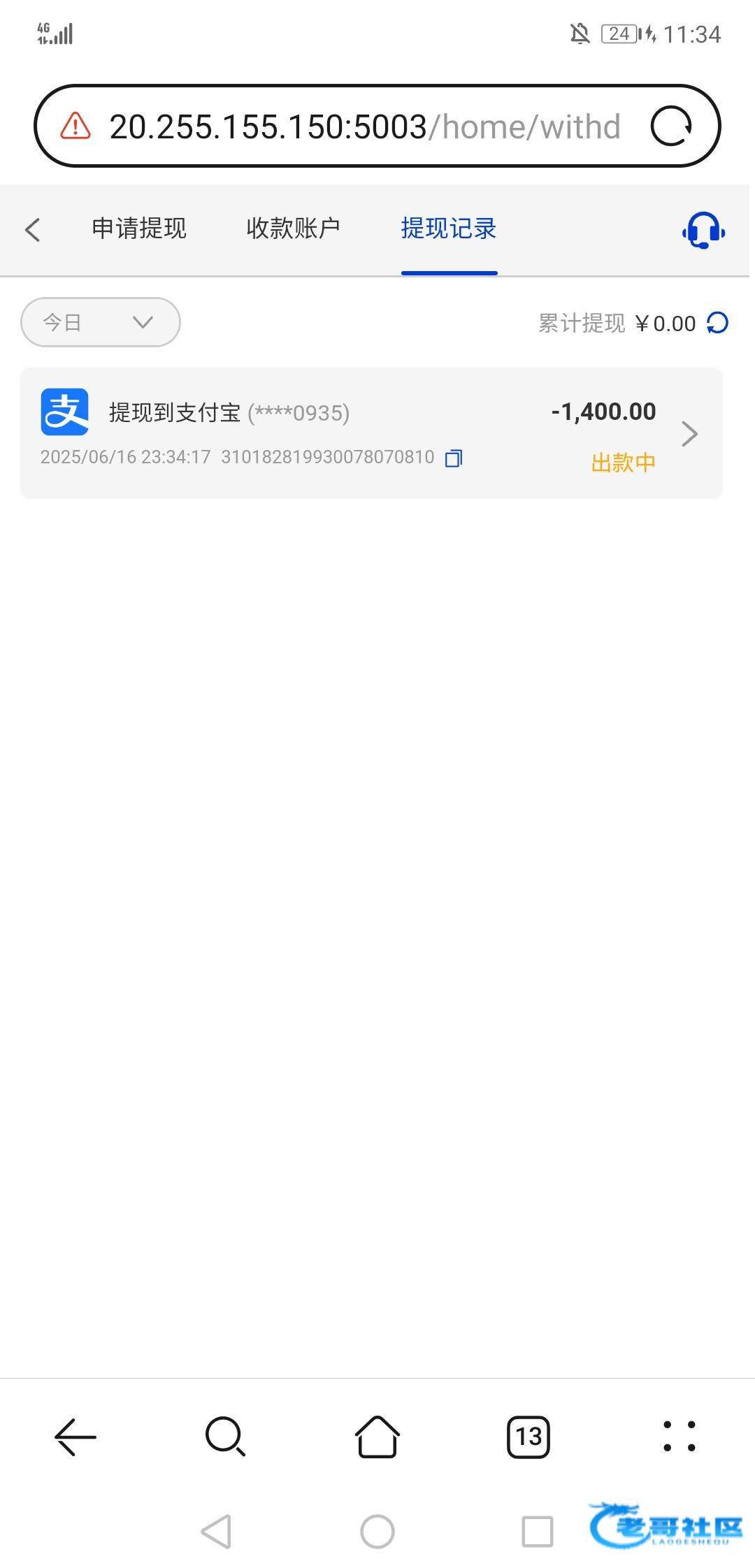Tap the URL address field

click(x=364, y=126)
